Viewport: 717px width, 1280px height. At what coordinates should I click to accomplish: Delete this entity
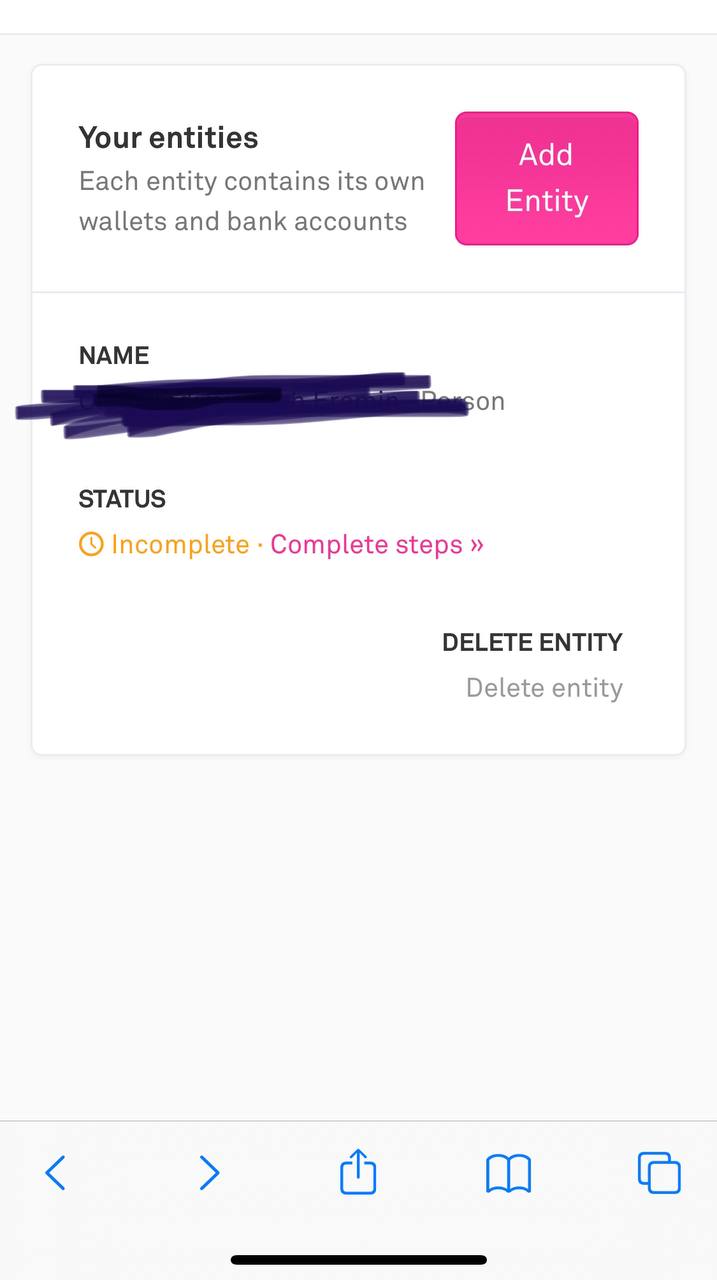pyautogui.click(x=544, y=688)
